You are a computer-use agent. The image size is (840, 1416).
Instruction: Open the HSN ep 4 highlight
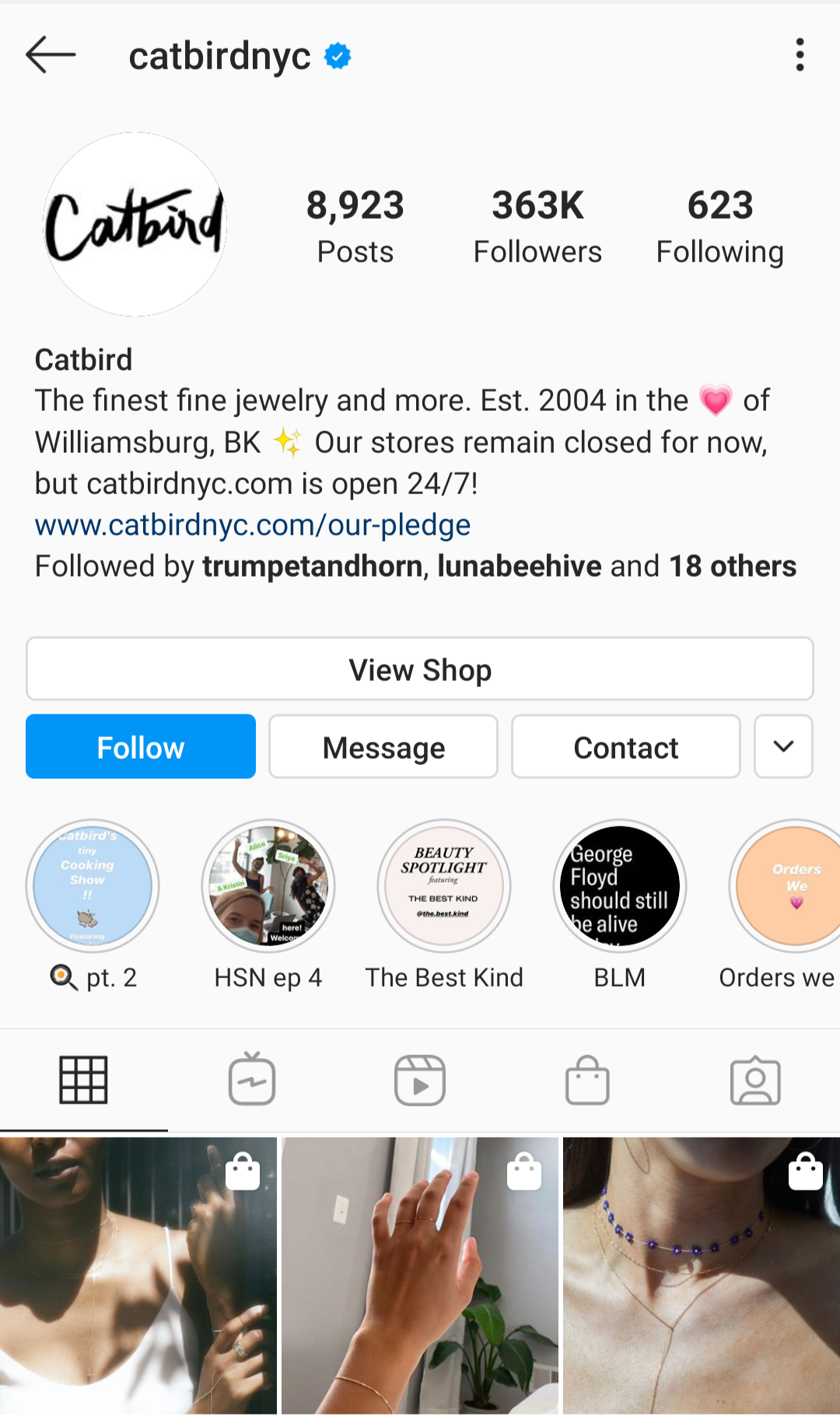[x=268, y=886]
